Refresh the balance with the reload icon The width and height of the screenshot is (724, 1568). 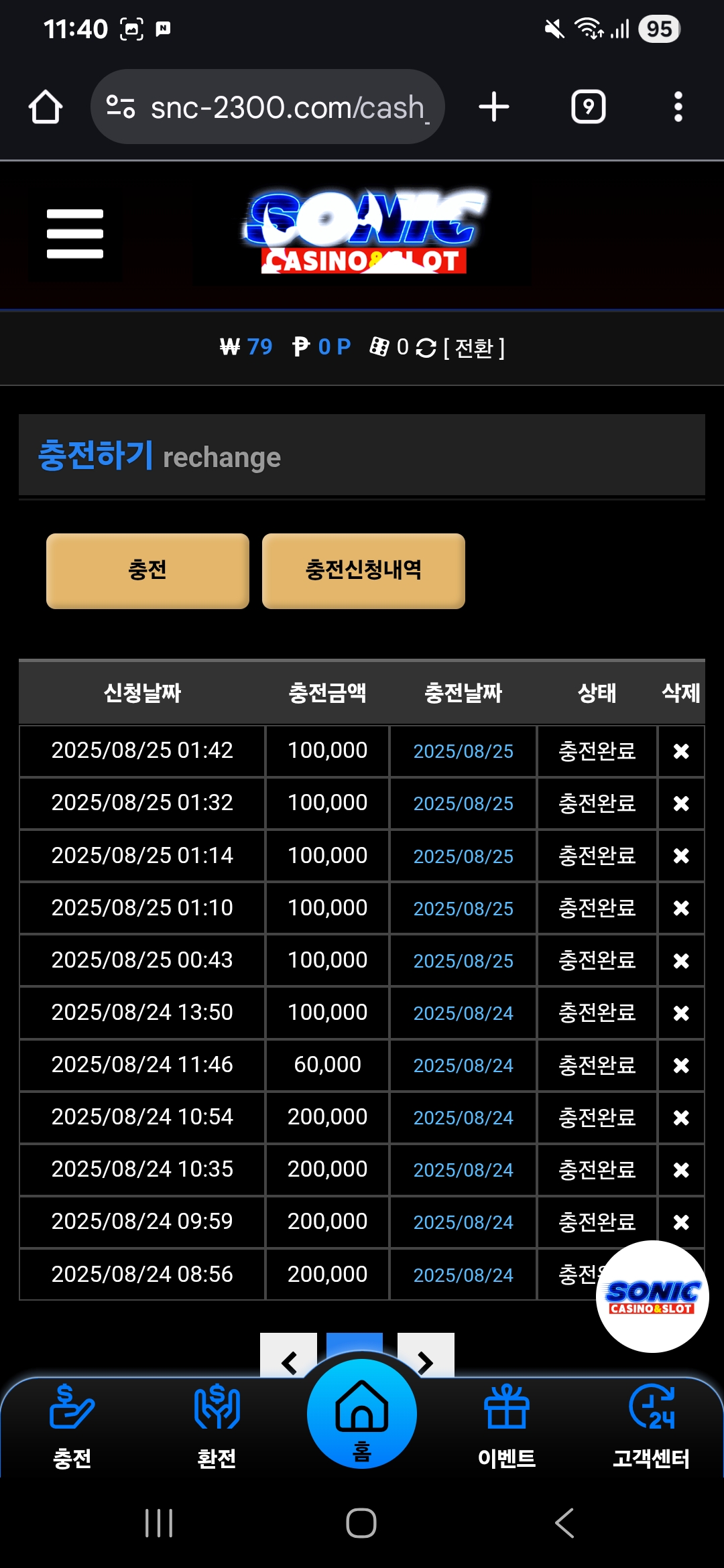coord(426,348)
